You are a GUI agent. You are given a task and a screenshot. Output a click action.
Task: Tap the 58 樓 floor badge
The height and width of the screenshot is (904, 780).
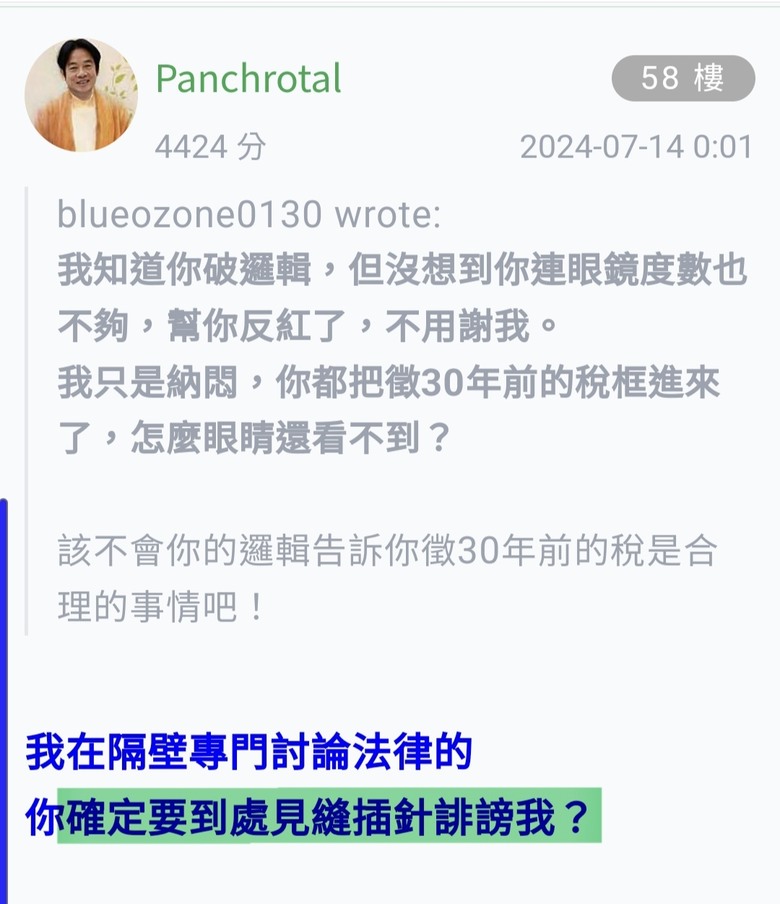[x=682, y=78]
